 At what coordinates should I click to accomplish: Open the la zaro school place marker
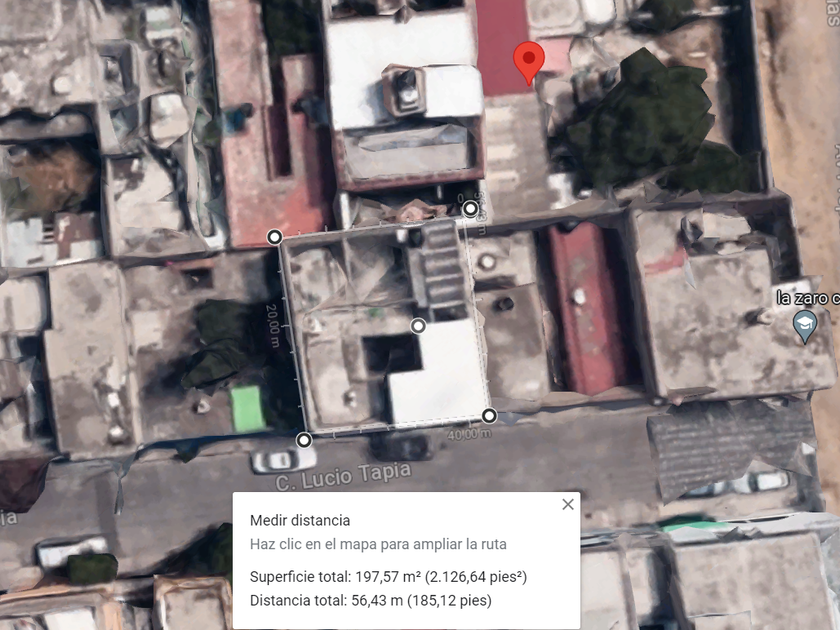[804, 327]
